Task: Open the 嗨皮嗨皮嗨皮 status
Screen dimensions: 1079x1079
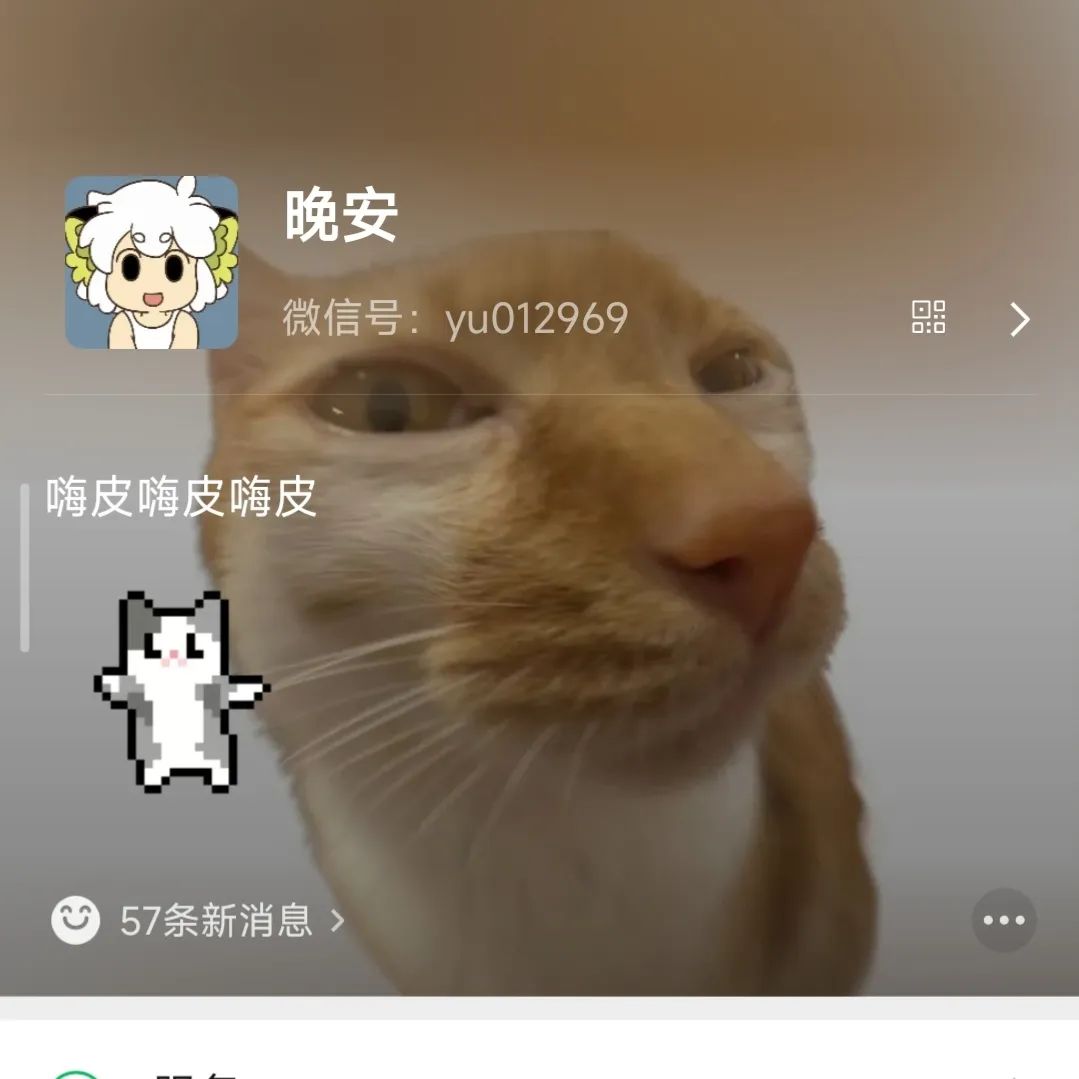Action: (x=181, y=497)
